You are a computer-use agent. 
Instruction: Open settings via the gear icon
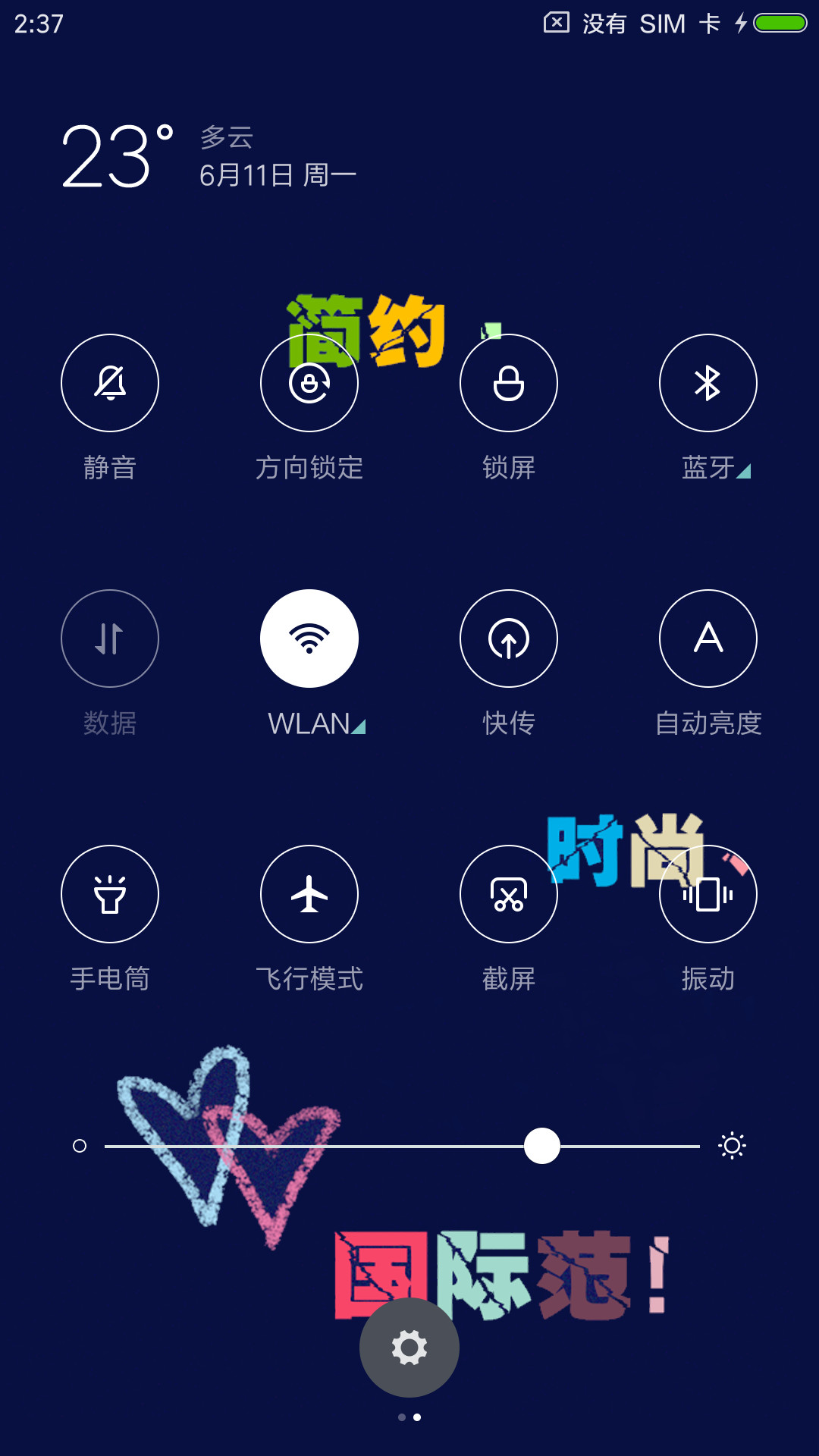(409, 1348)
